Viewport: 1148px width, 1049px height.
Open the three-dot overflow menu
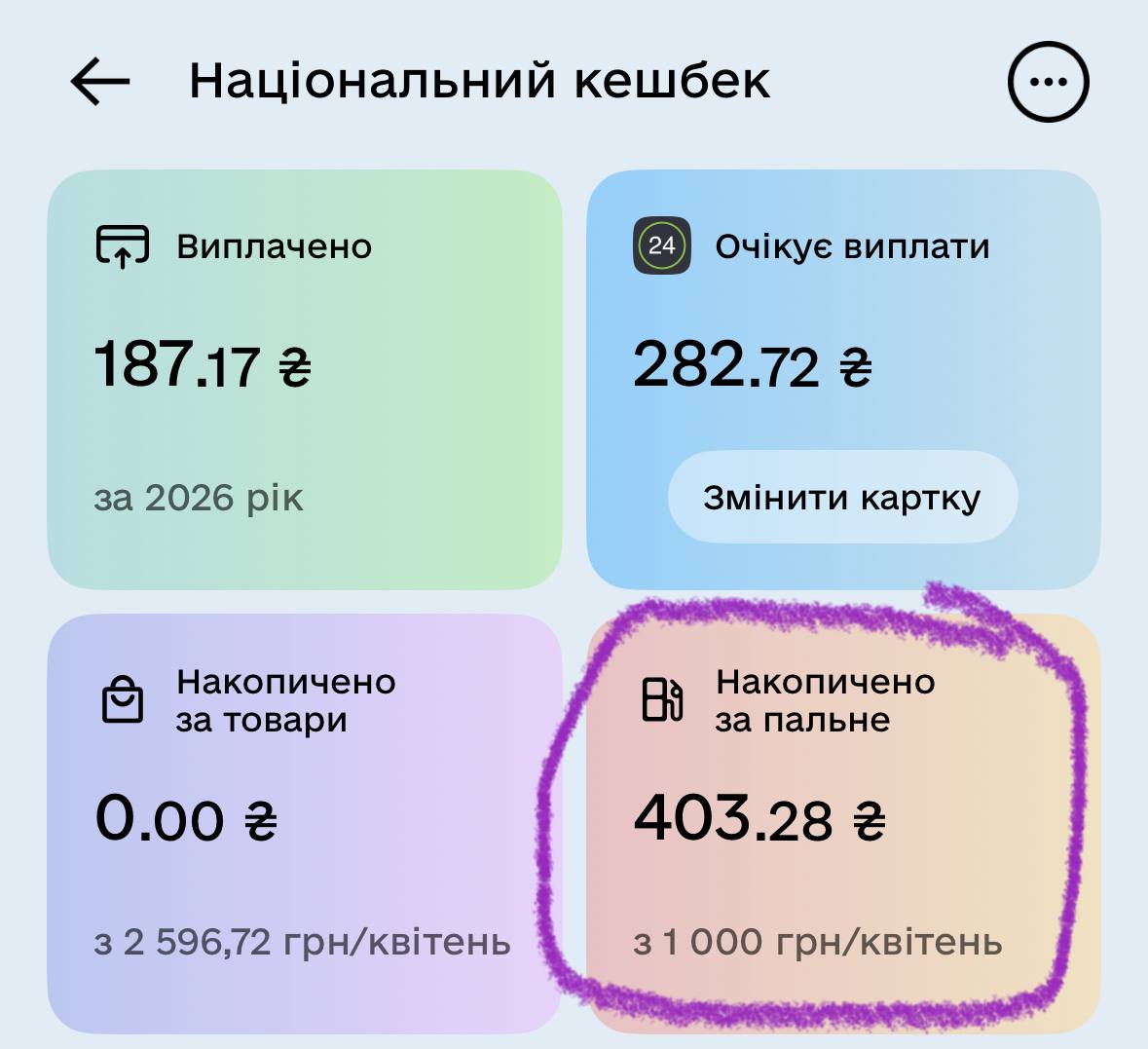click(x=1048, y=82)
